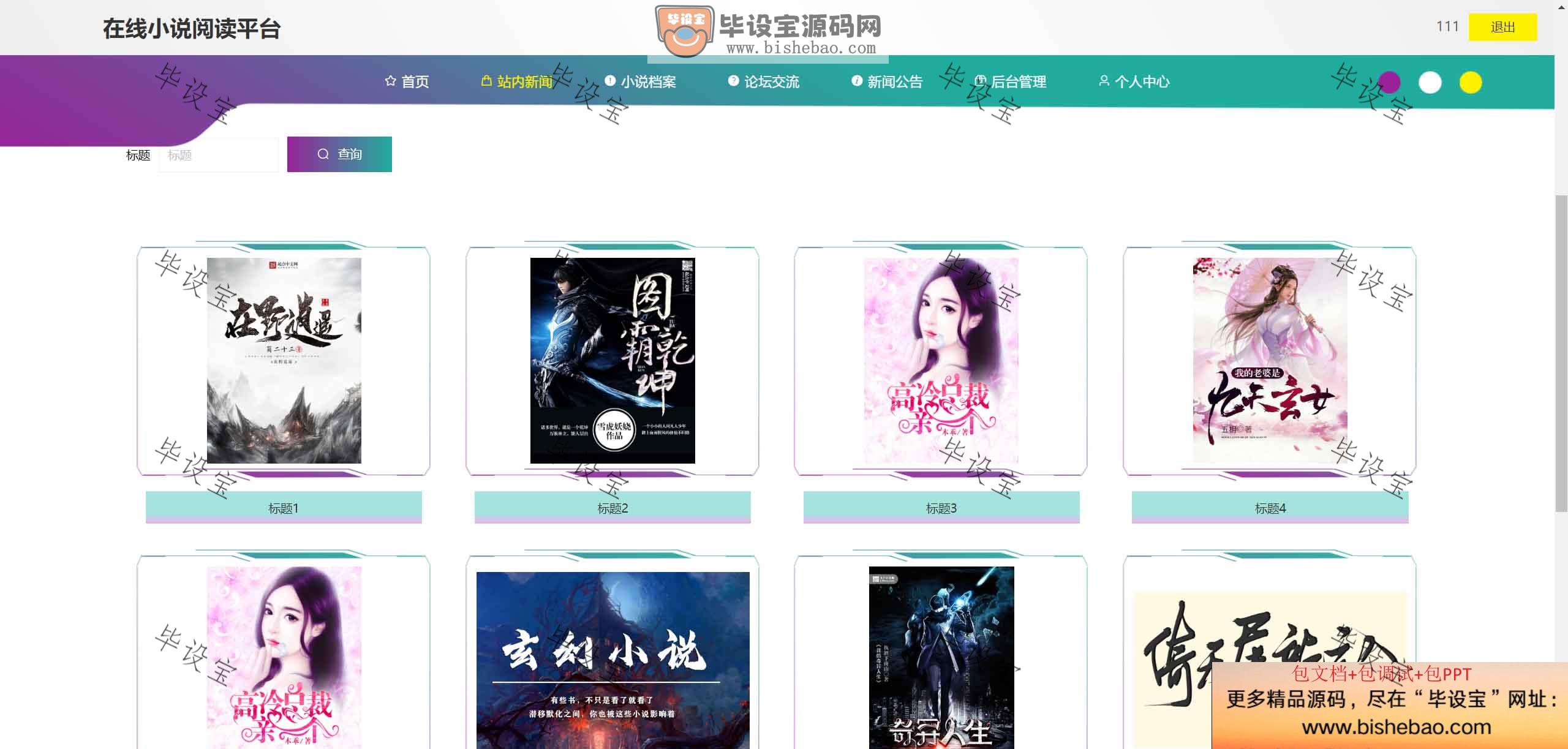Open the 标题4 news card

tap(1270, 360)
